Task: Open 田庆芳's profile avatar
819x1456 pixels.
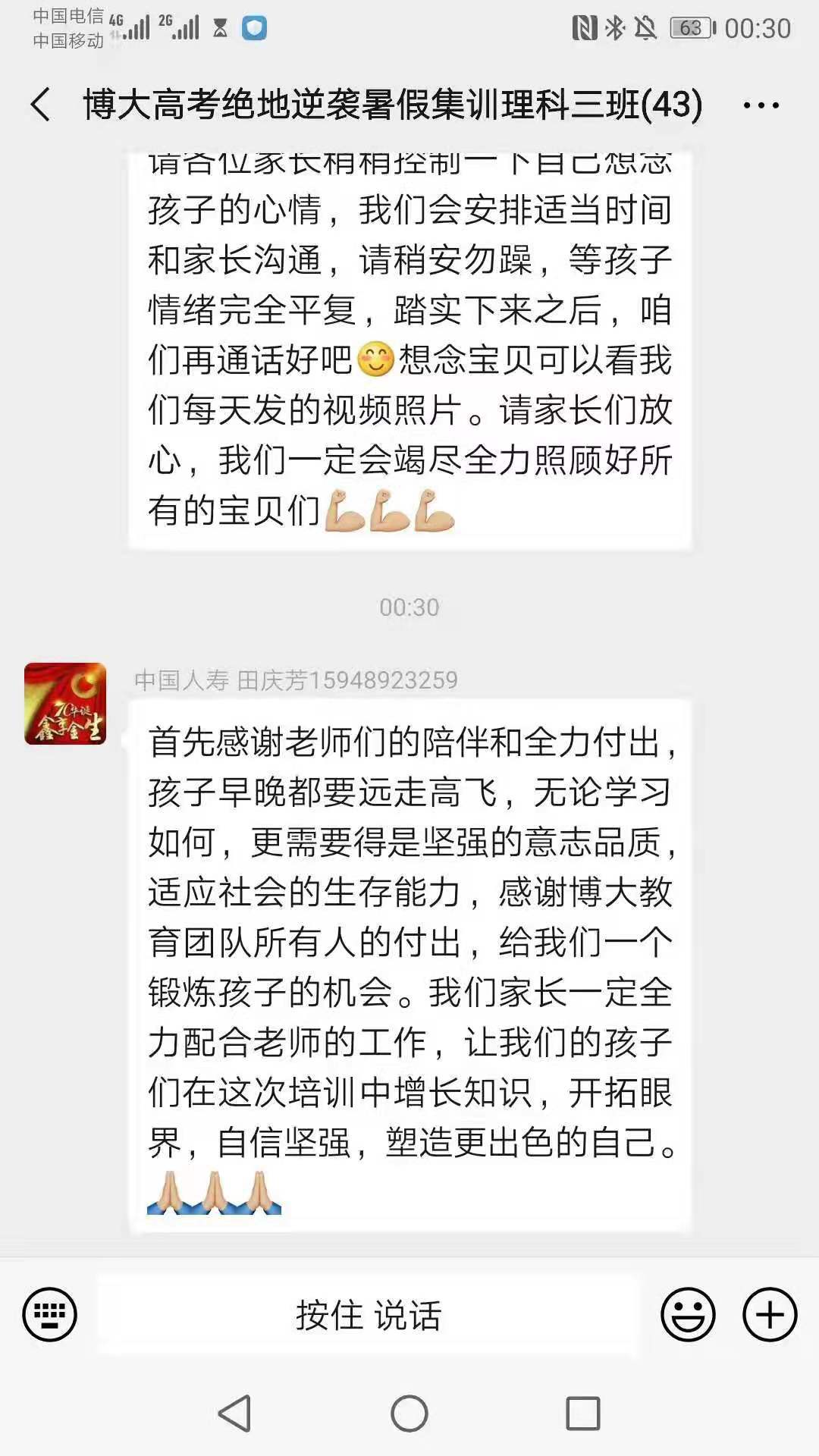Action: [65, 704]
